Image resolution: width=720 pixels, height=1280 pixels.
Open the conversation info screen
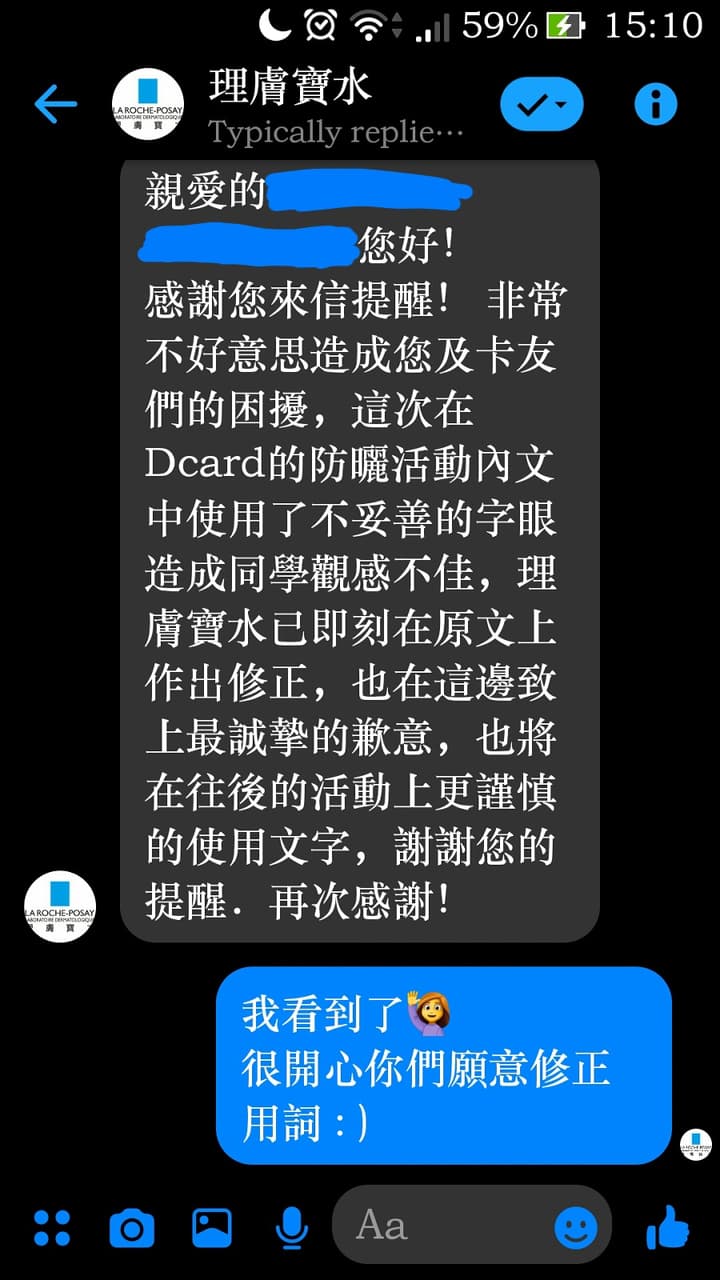[655, 103]
